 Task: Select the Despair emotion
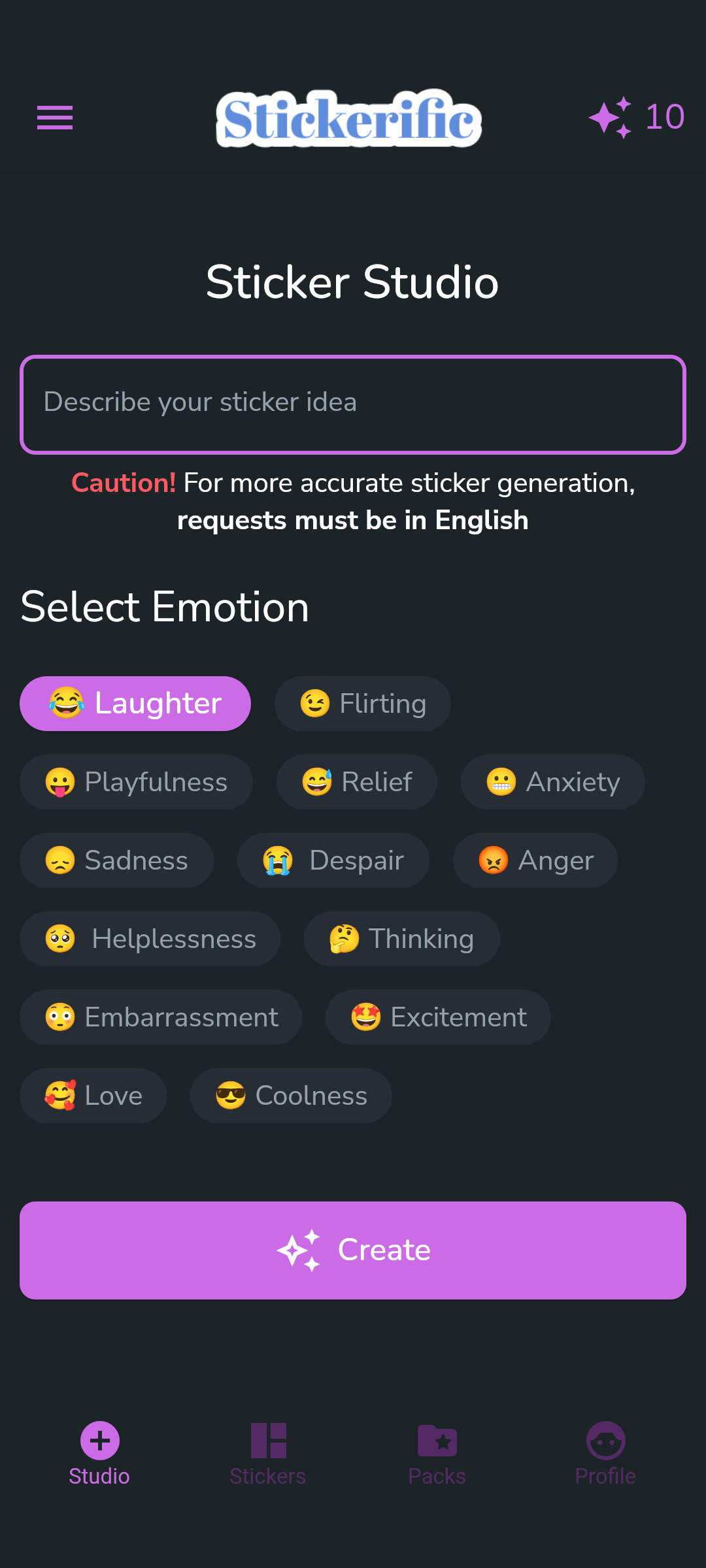click(x=333, y=860)
